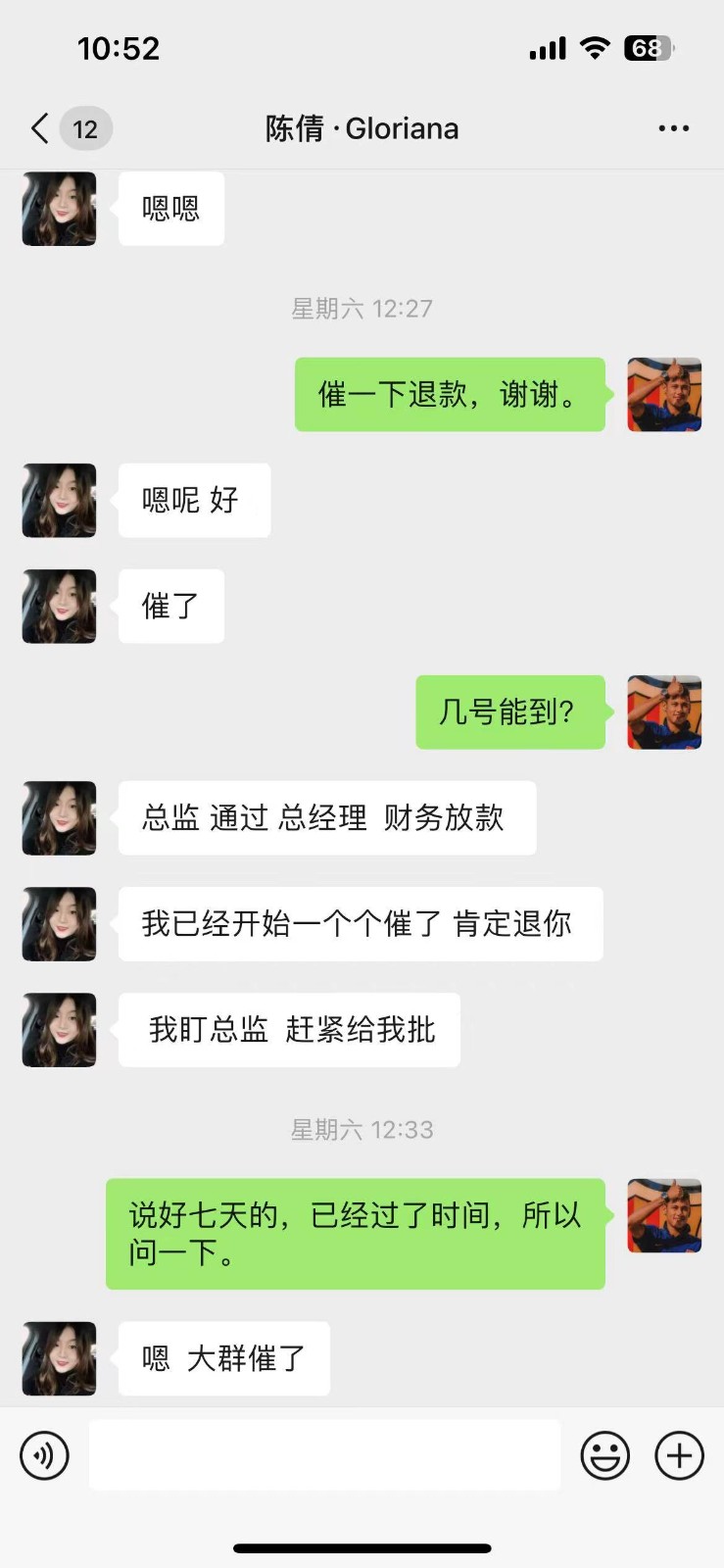Focus the message text field
This screenshot has width=724, height=1568.
(324, 1455)
